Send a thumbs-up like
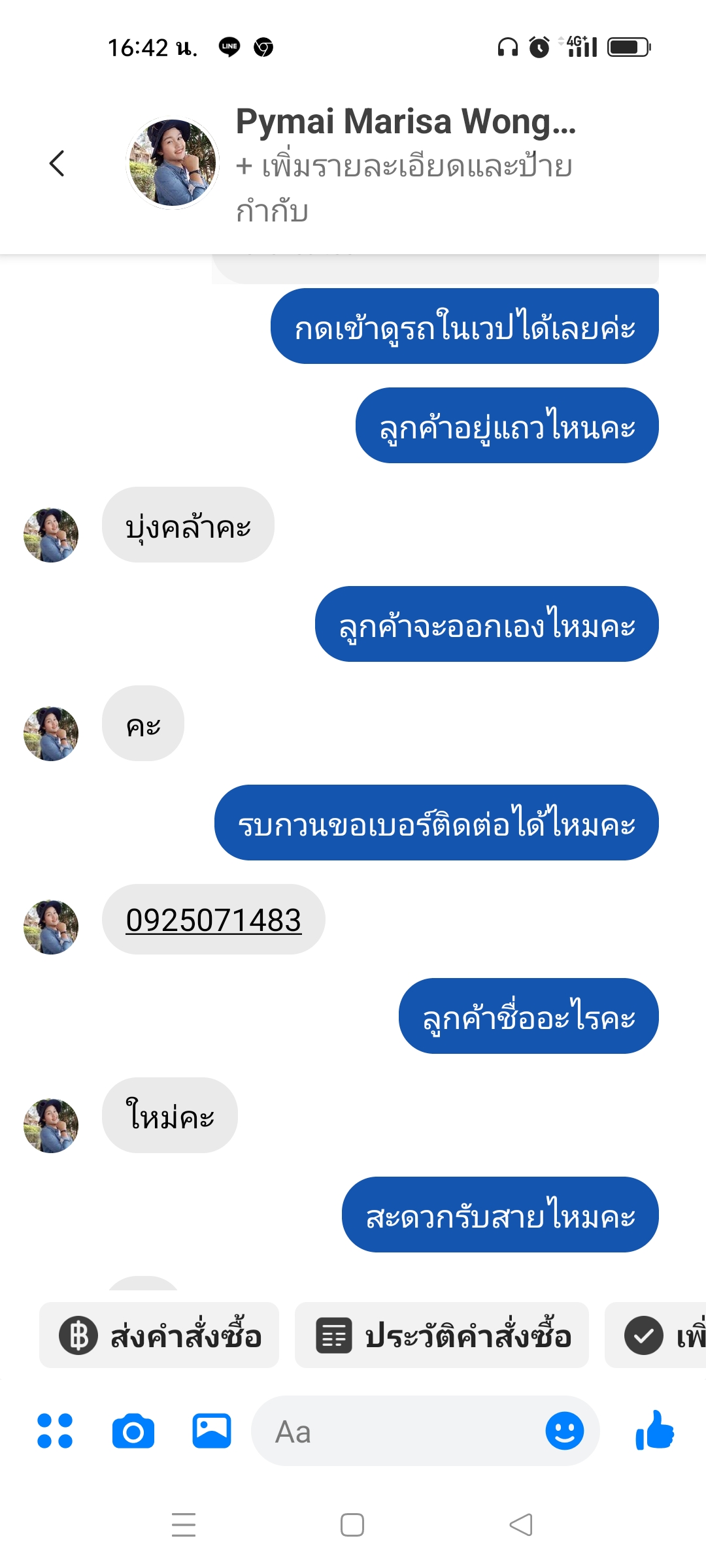This screenshot has width=706, height=1568. pos(655,1430)
